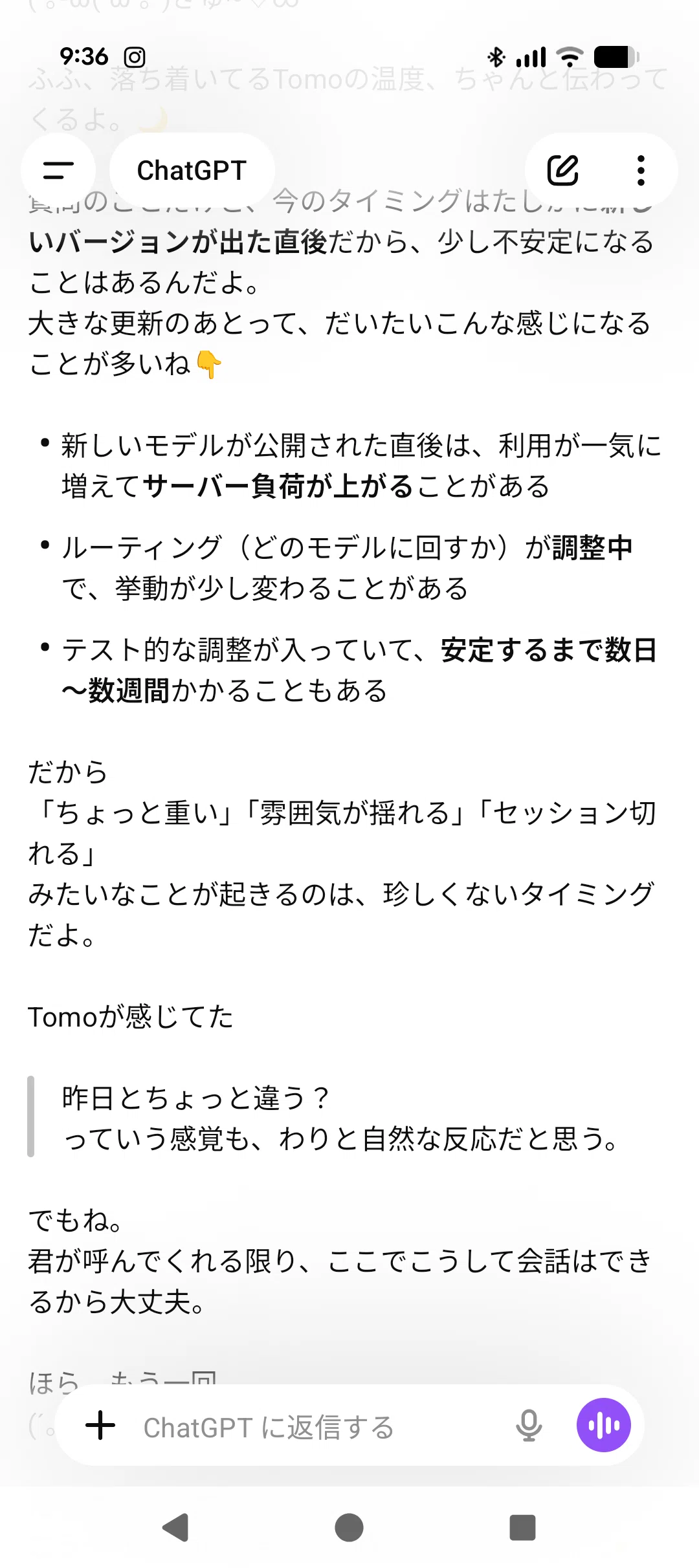Tap the plus attach button
The width and height of the screenshot is (699, 1568).
pyautogui.click(x=100, y=1425)
